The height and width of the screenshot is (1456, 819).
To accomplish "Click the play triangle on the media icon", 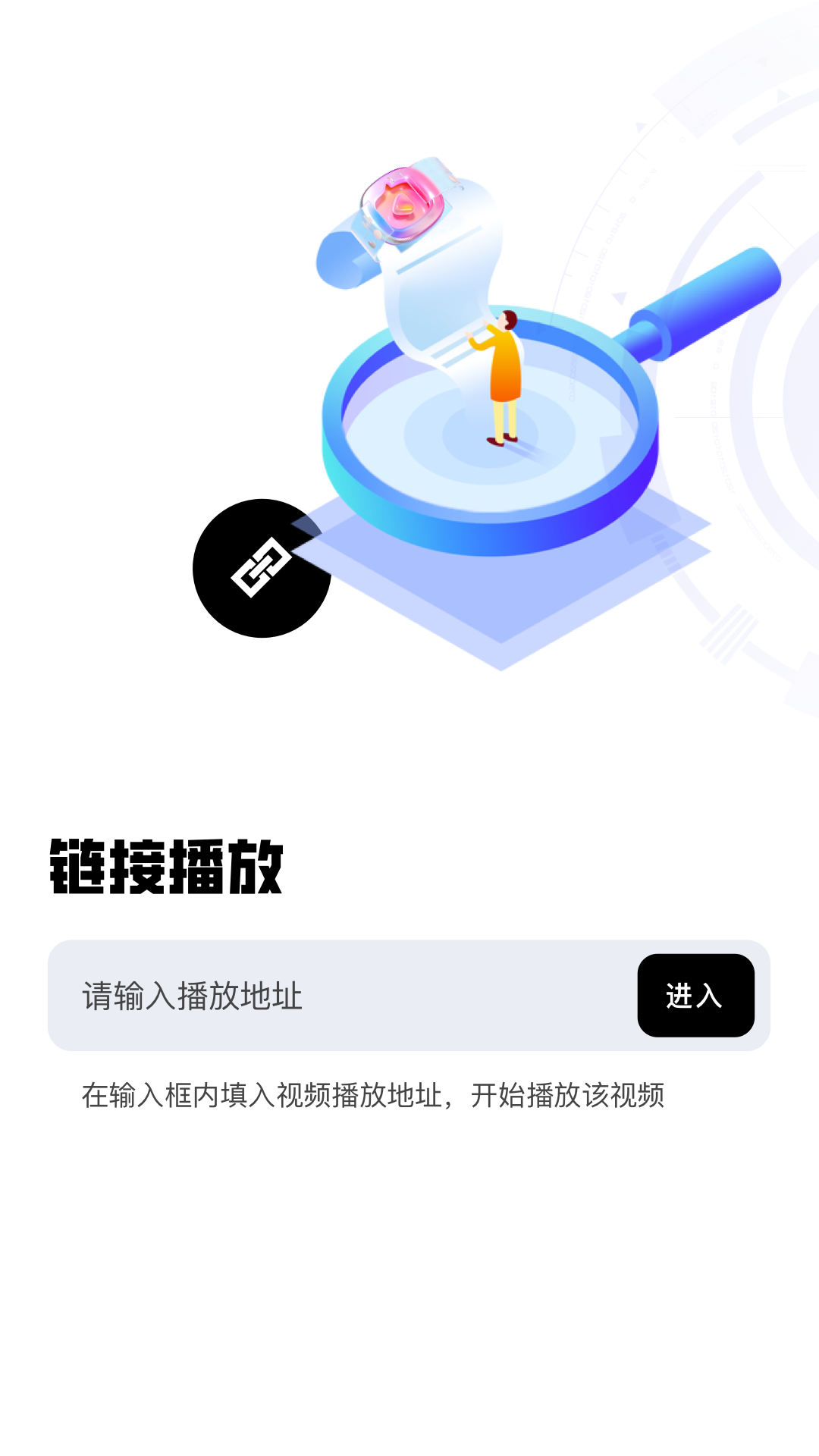I will (x=400, y=203).
